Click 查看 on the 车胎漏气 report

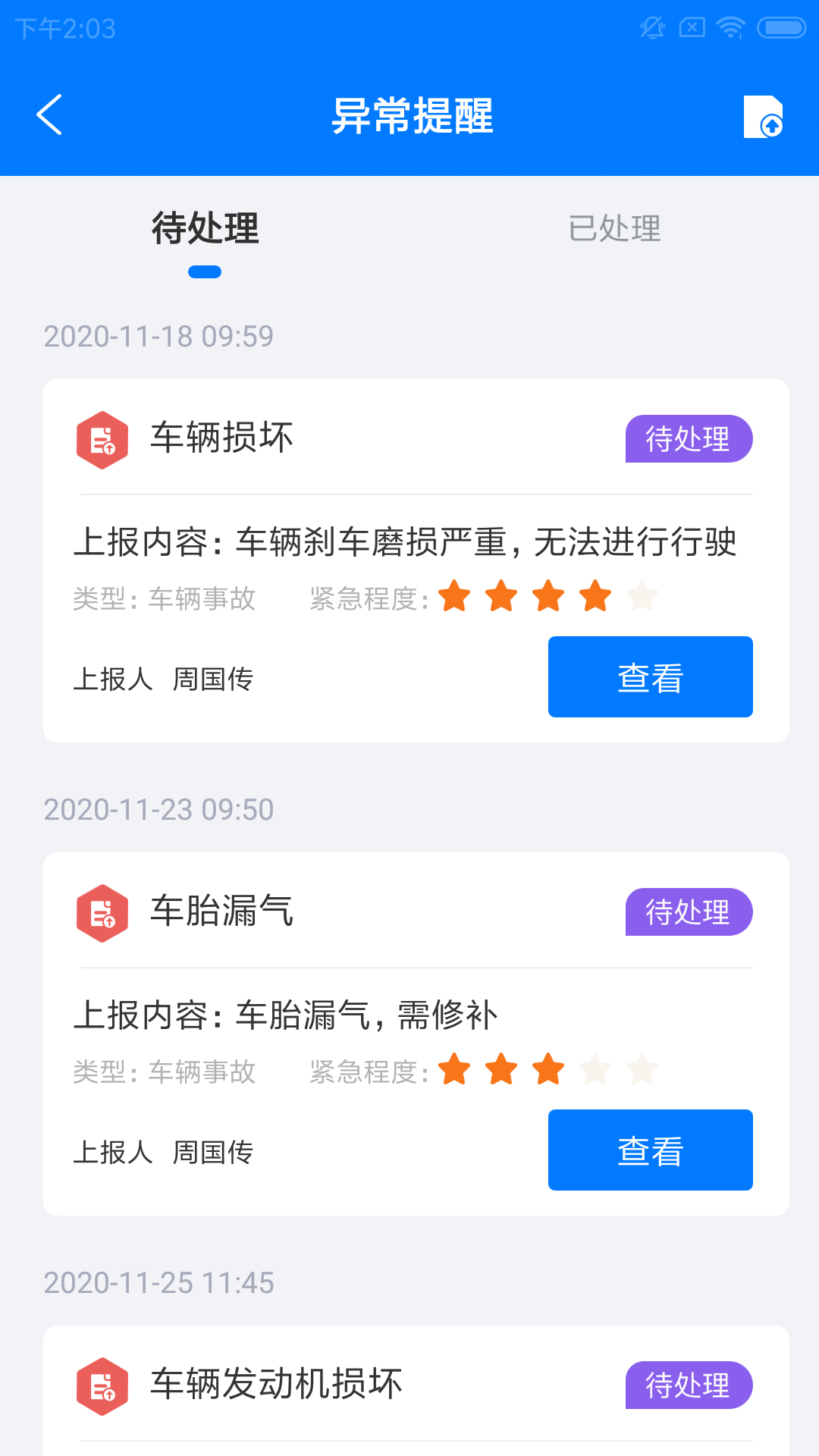click(650, 1150)
